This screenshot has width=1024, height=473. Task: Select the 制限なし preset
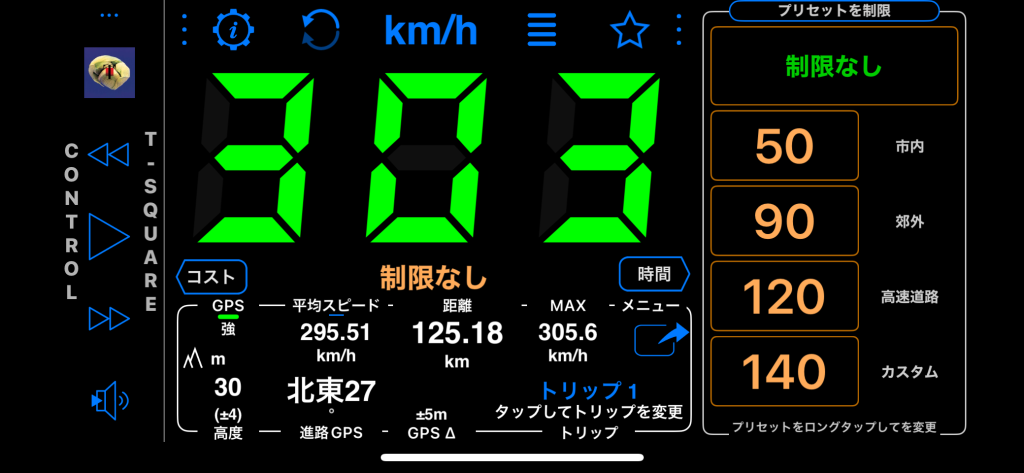833,66
